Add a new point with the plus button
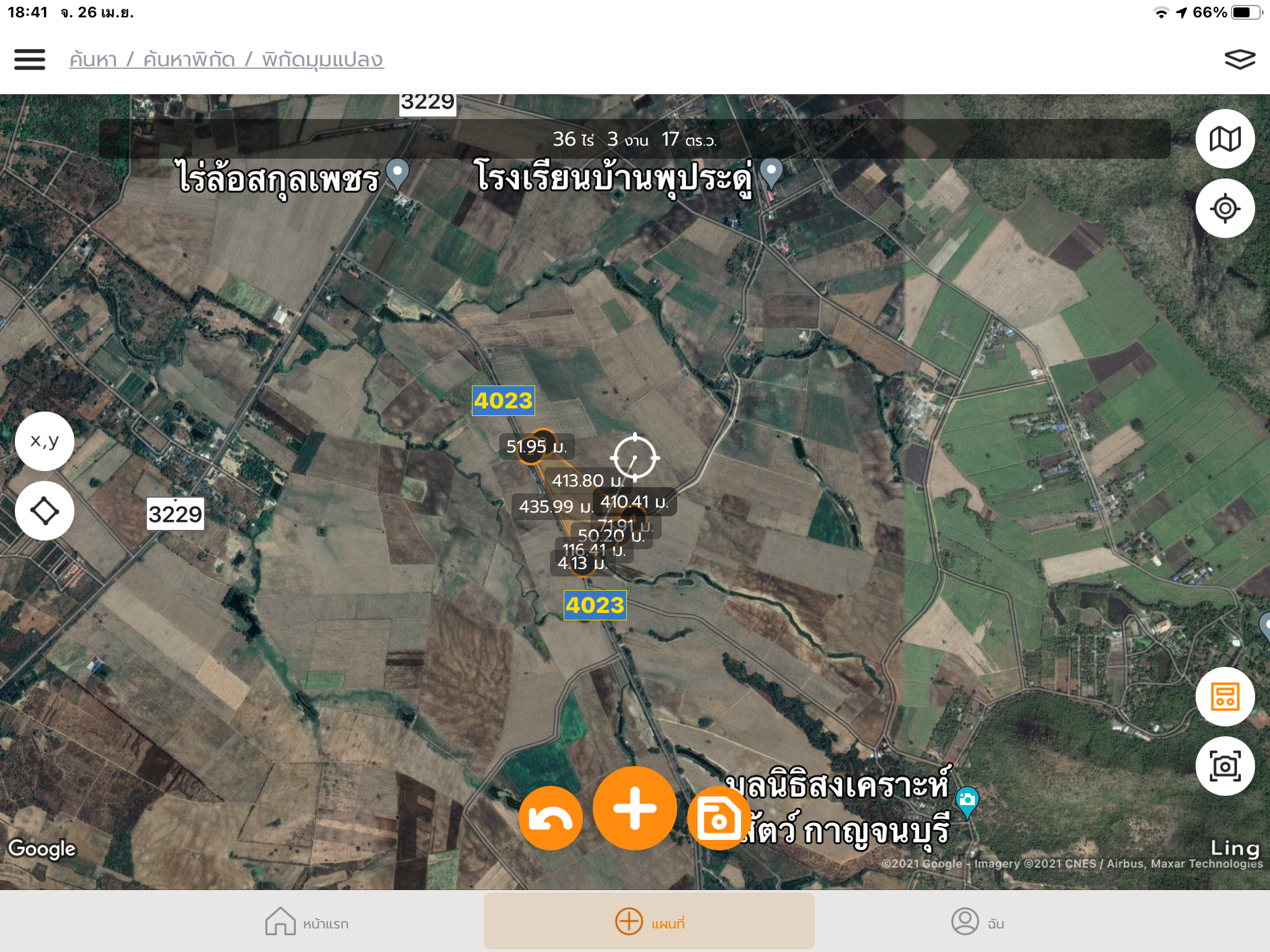Image resolution: width=1270 pixels, height=952 pixels. coord(634,808)
